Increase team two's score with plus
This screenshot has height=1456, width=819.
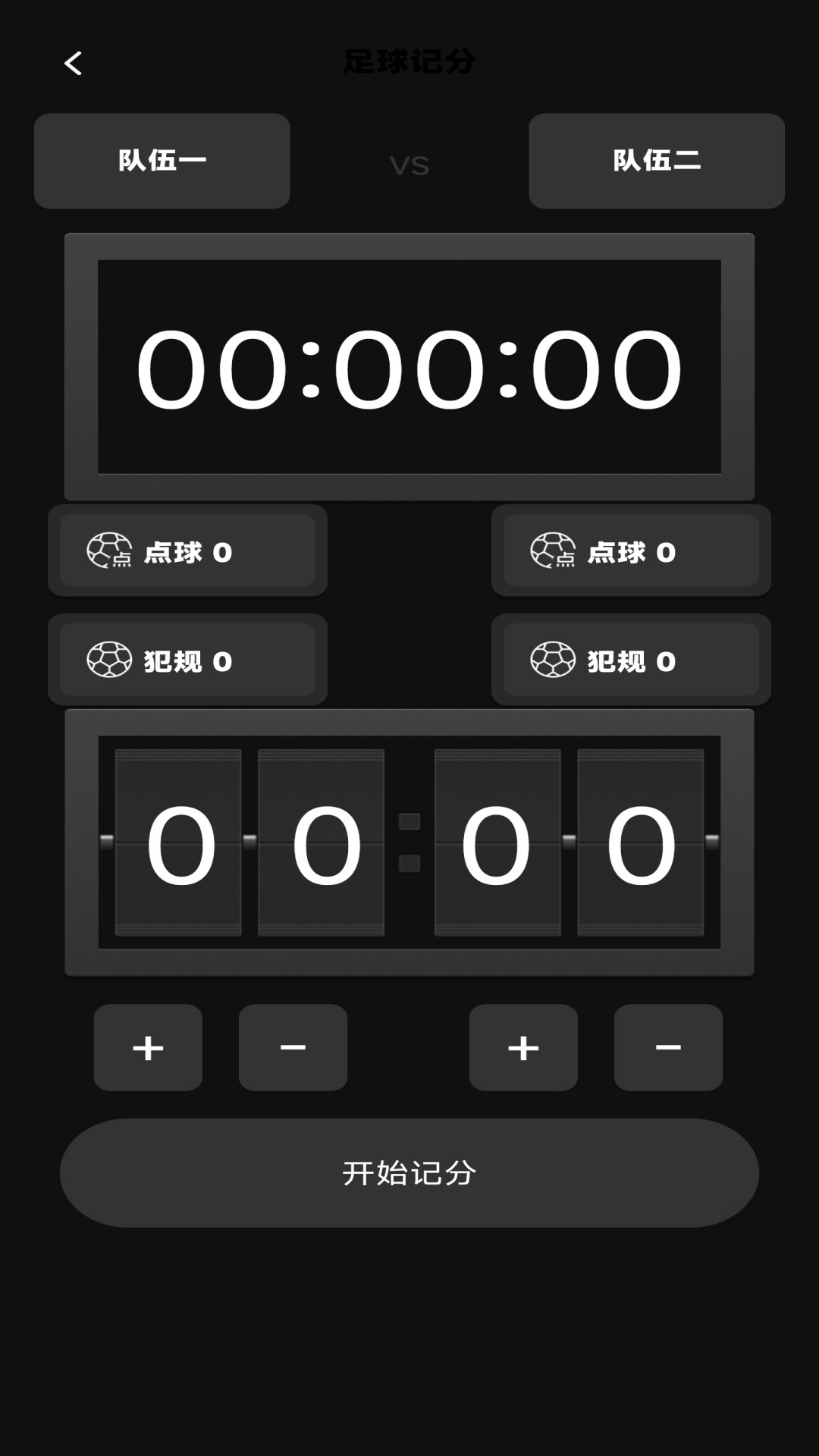click(523, 1047)
